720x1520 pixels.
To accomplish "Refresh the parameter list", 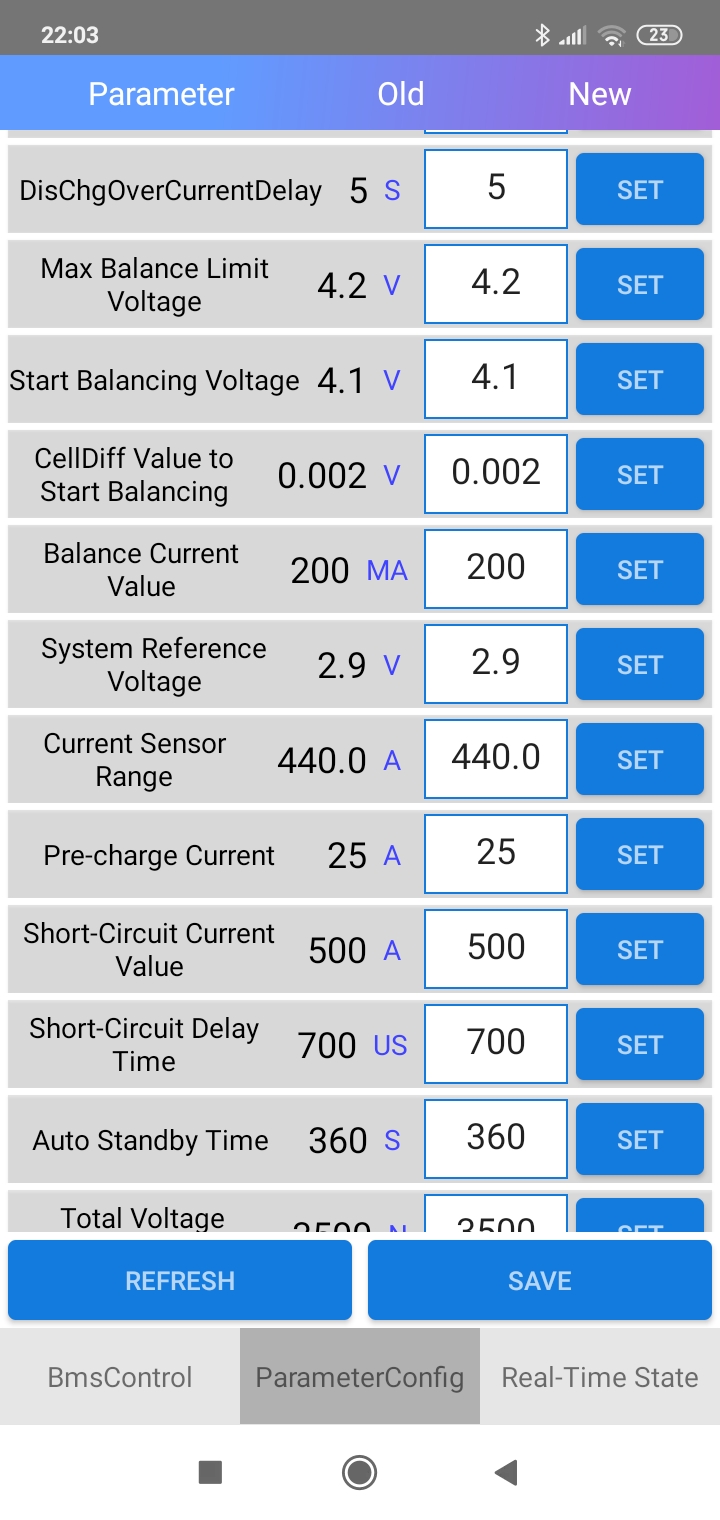I will pyautogui.click(x=180, y=1280).
